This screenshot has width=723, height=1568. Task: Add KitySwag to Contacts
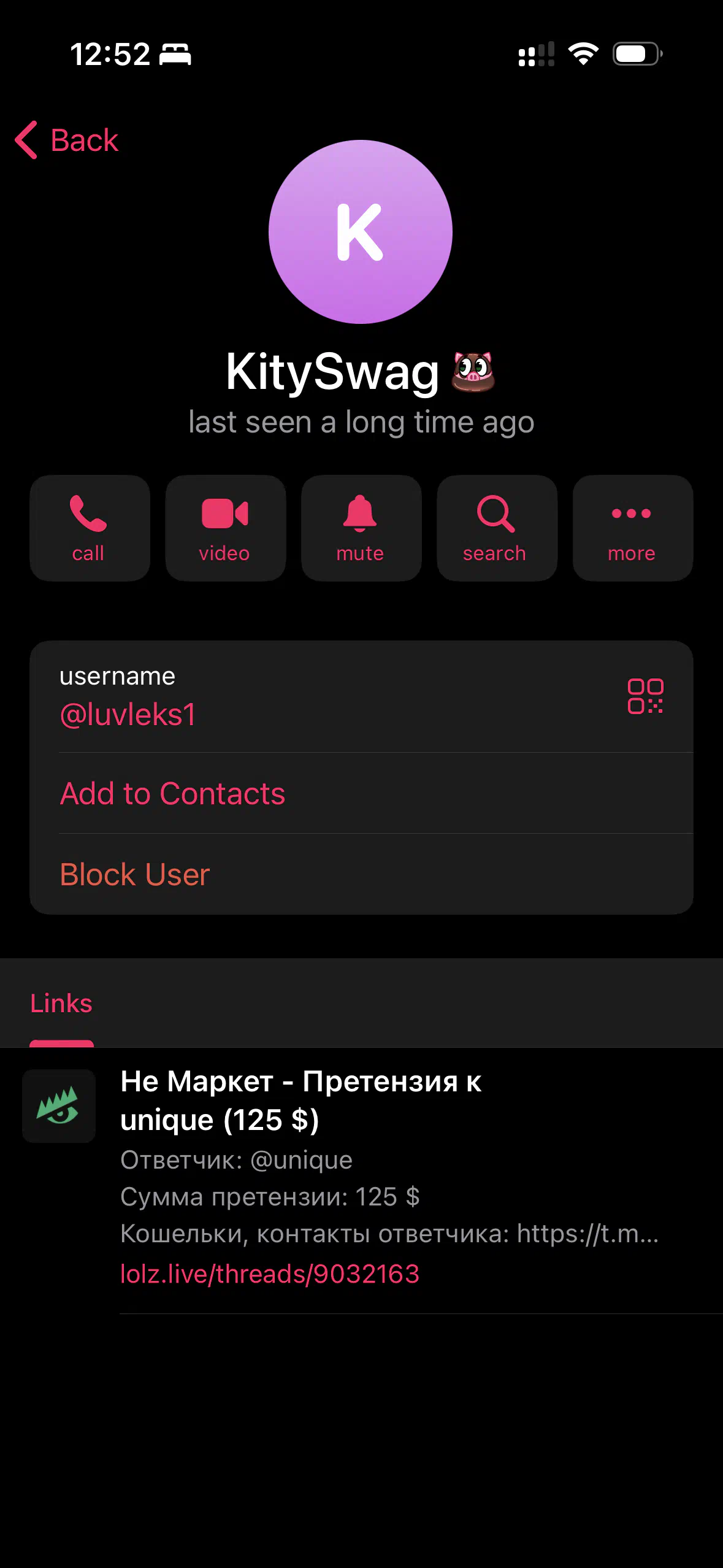pos(361,793)
